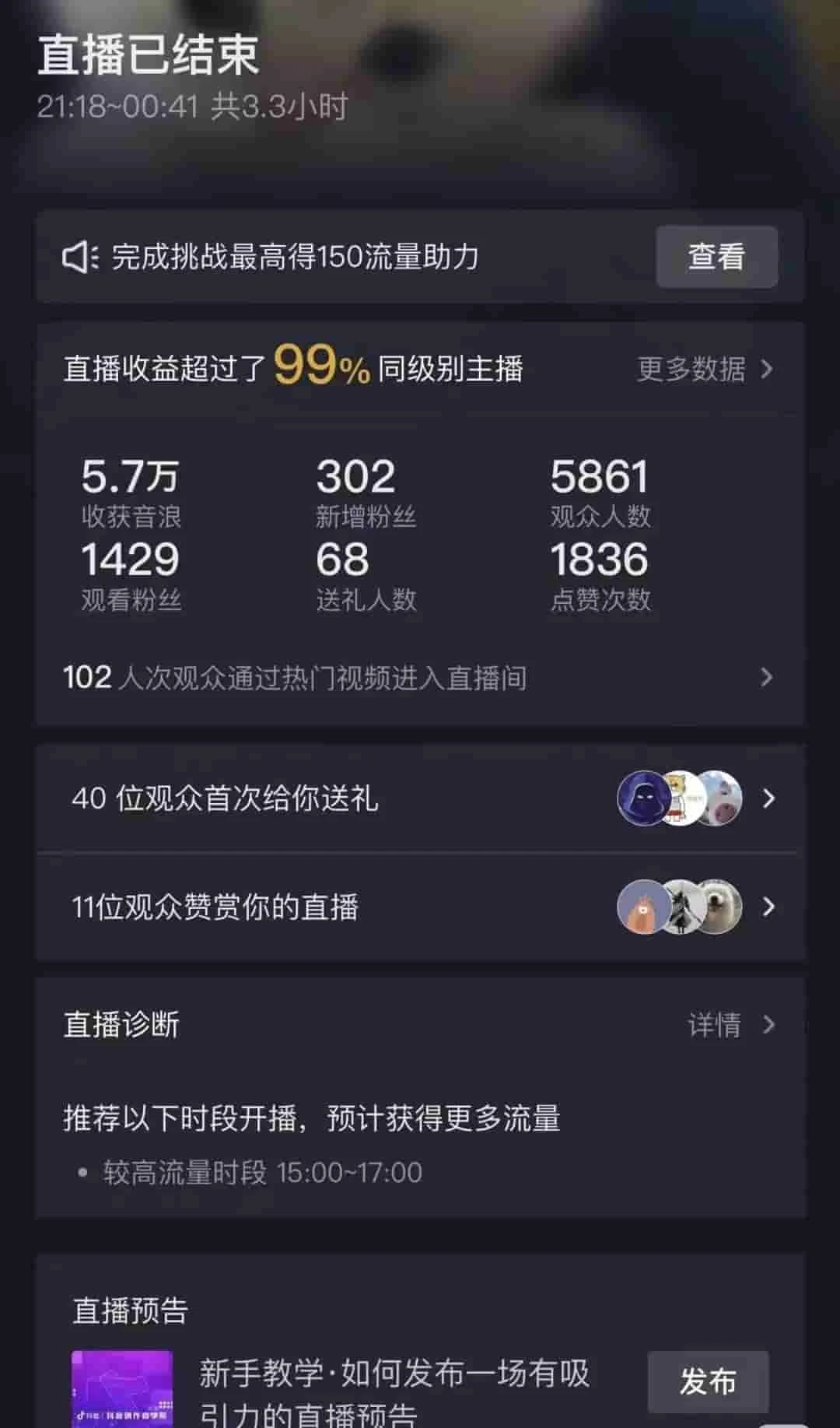Screen dimensions: 840x1428
Task: Tap the 查看 button for the traffic challenge
Action: [716, 257]
